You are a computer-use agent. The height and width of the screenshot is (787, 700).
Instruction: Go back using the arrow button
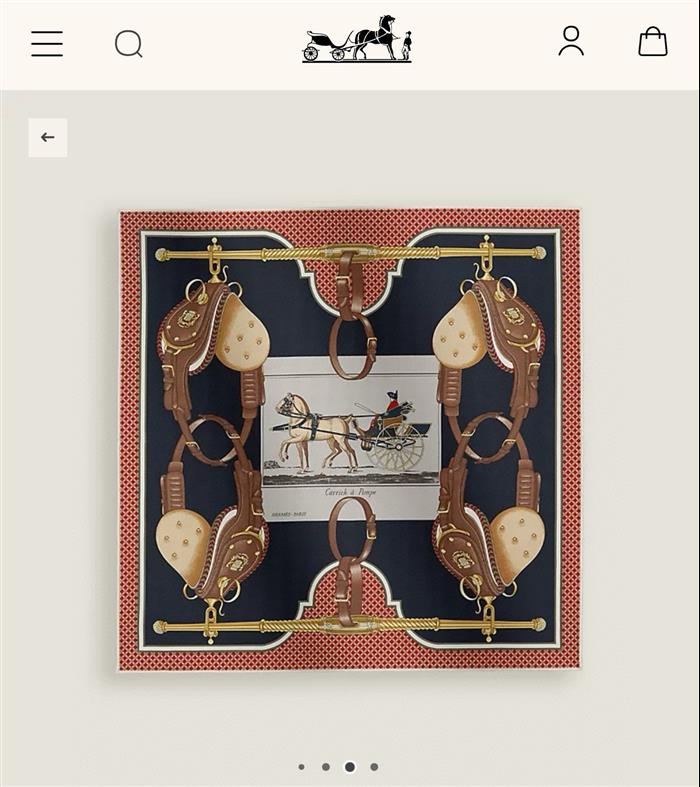click(48, 138)
